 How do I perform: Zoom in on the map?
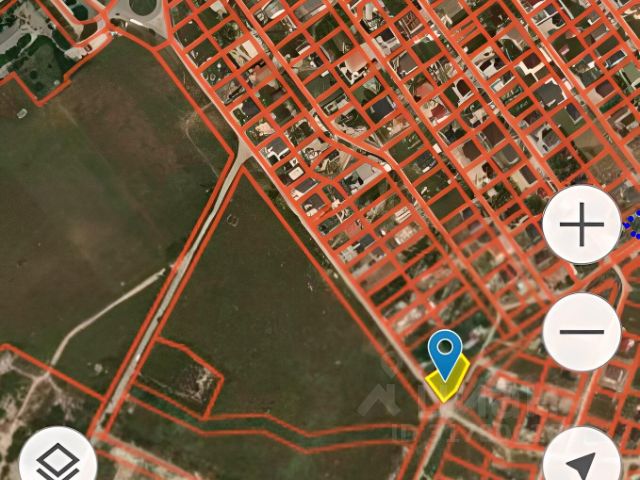(581, 225)
